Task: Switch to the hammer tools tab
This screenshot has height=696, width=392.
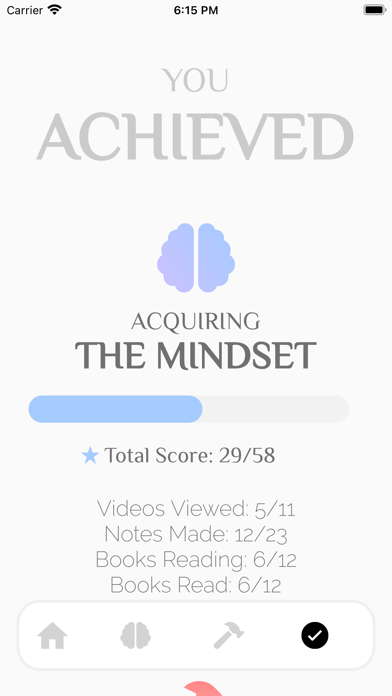Action: click(x=229, y=636)
